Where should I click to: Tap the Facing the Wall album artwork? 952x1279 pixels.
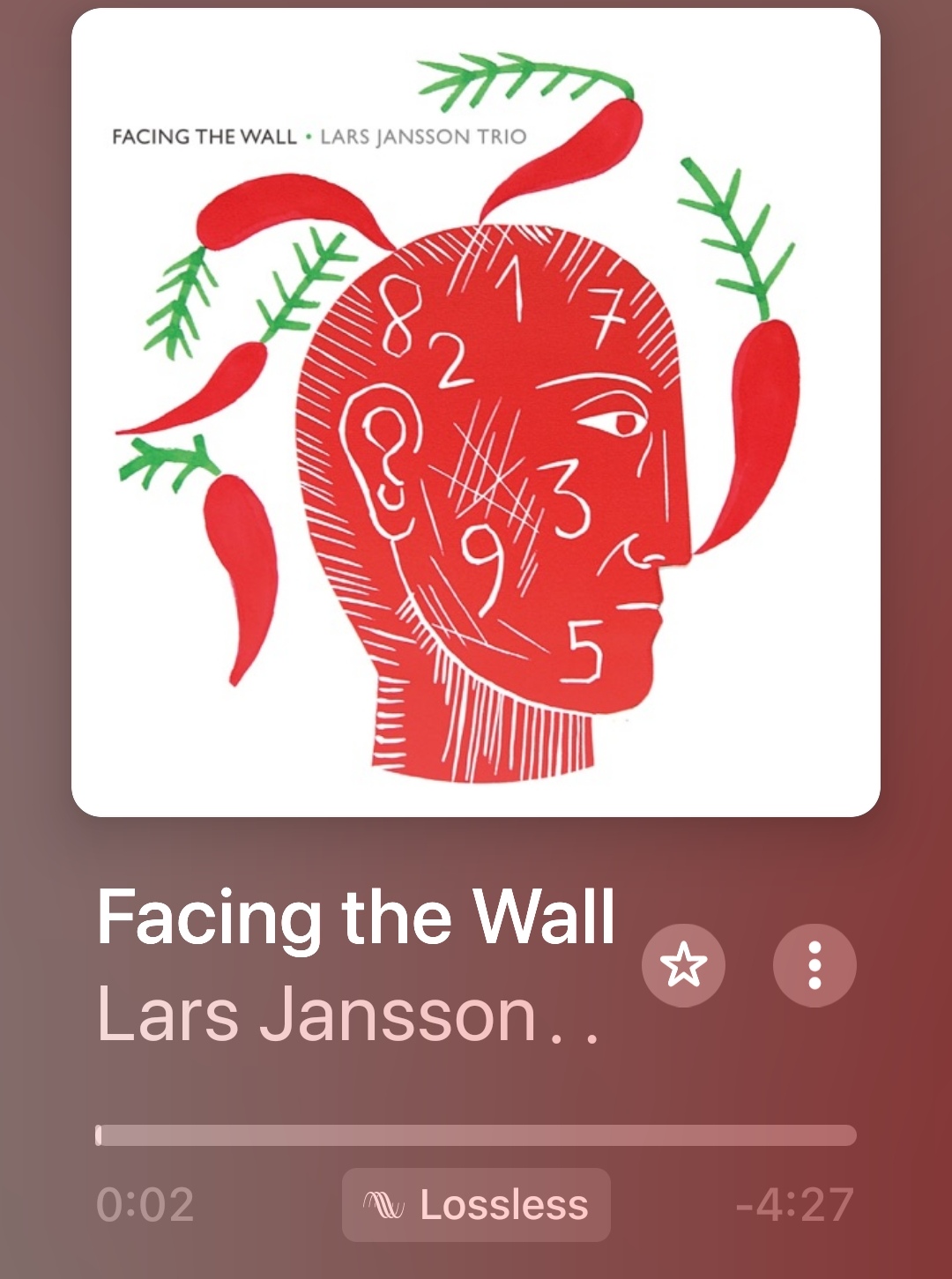pyautogui.click(x=476, y=413)
